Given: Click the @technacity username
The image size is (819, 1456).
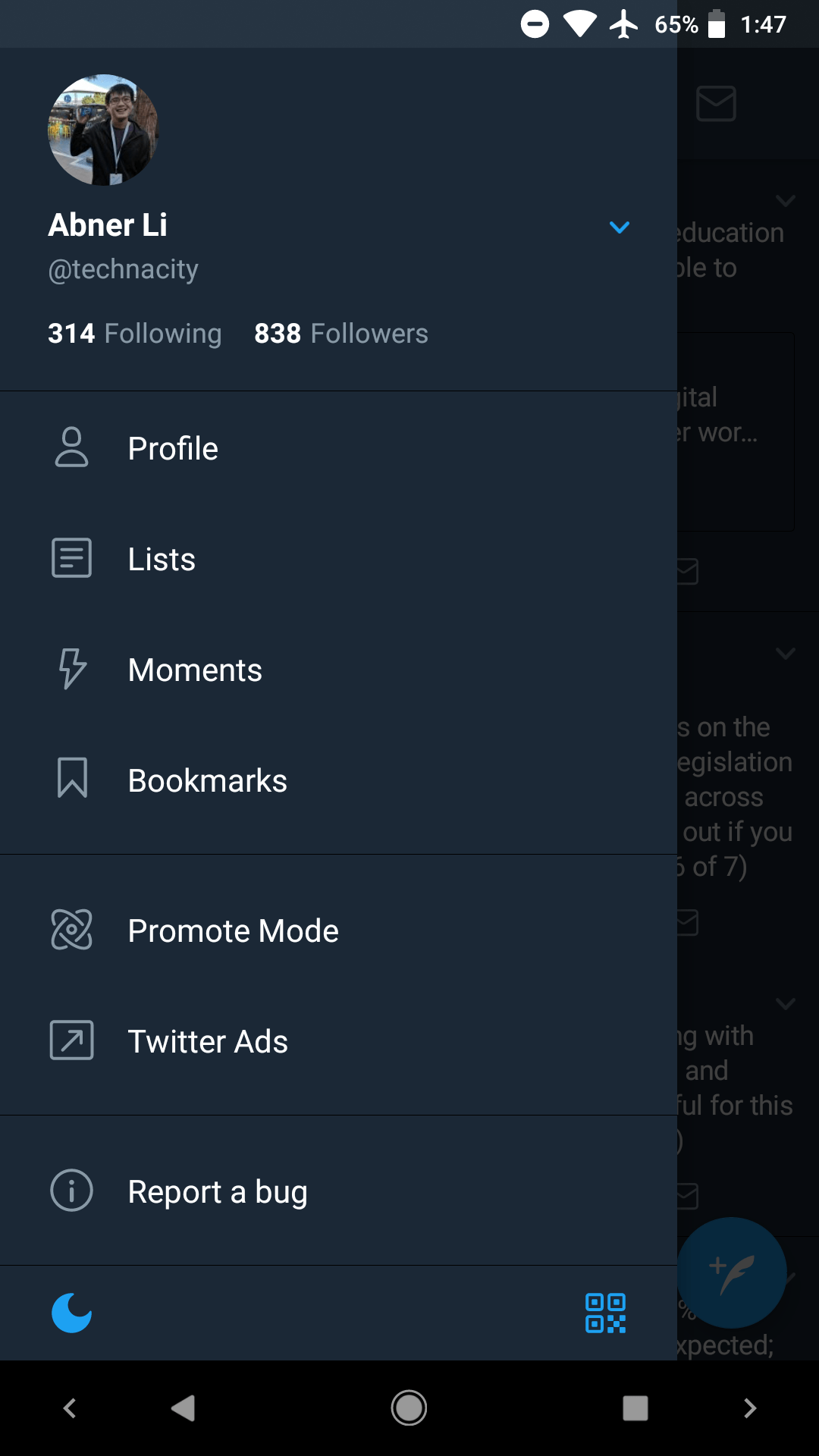Looking at the screenshot, I should (x=122, y=269).
